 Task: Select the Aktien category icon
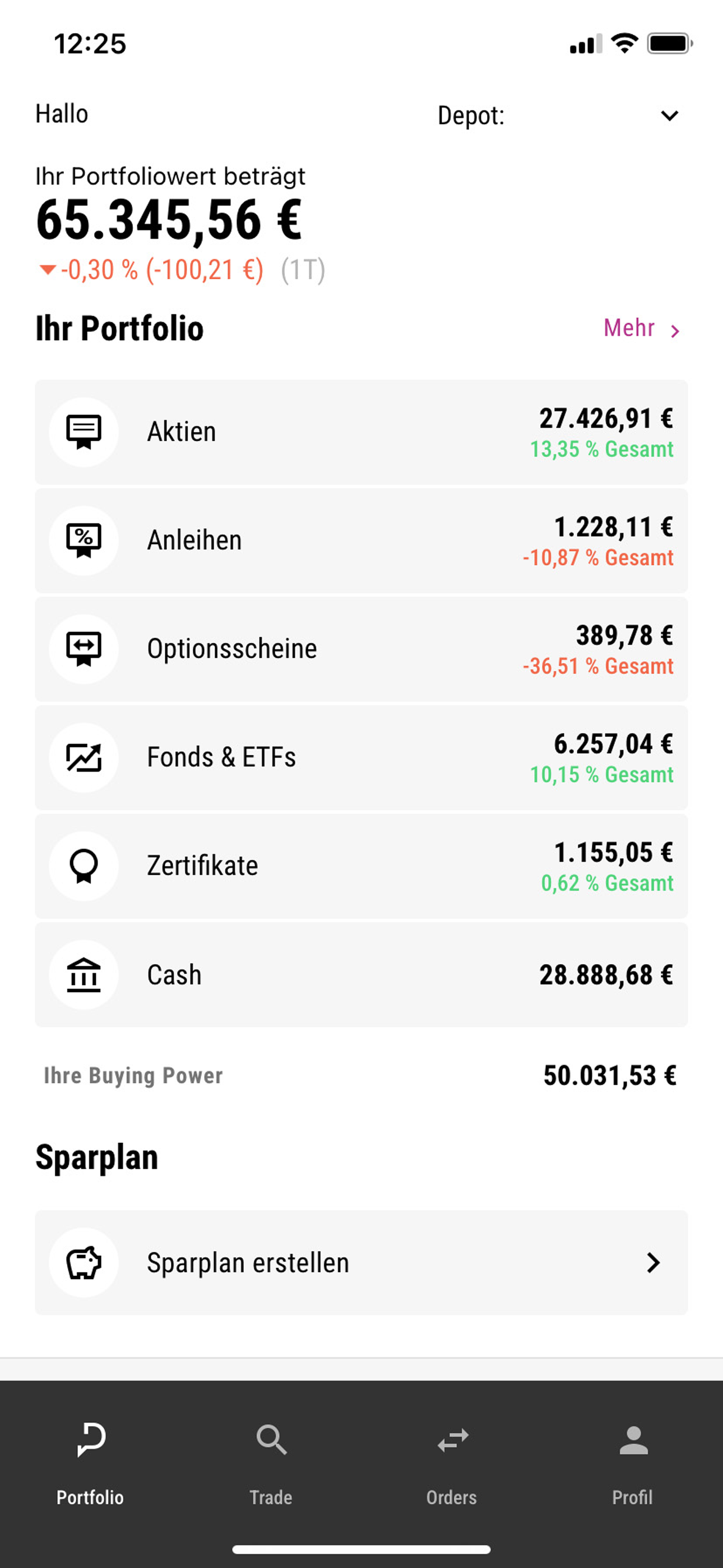84,431
